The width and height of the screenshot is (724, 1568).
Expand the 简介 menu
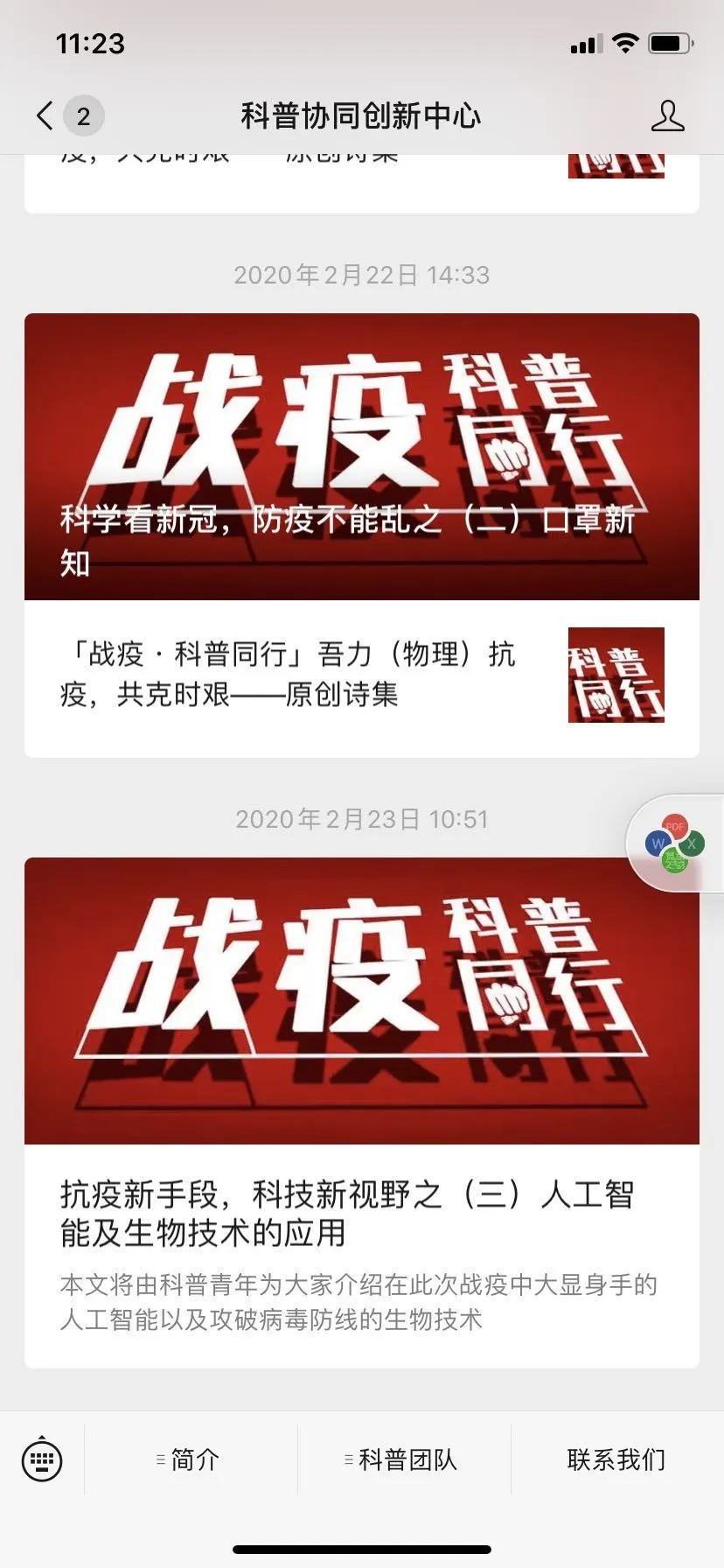190,1459
